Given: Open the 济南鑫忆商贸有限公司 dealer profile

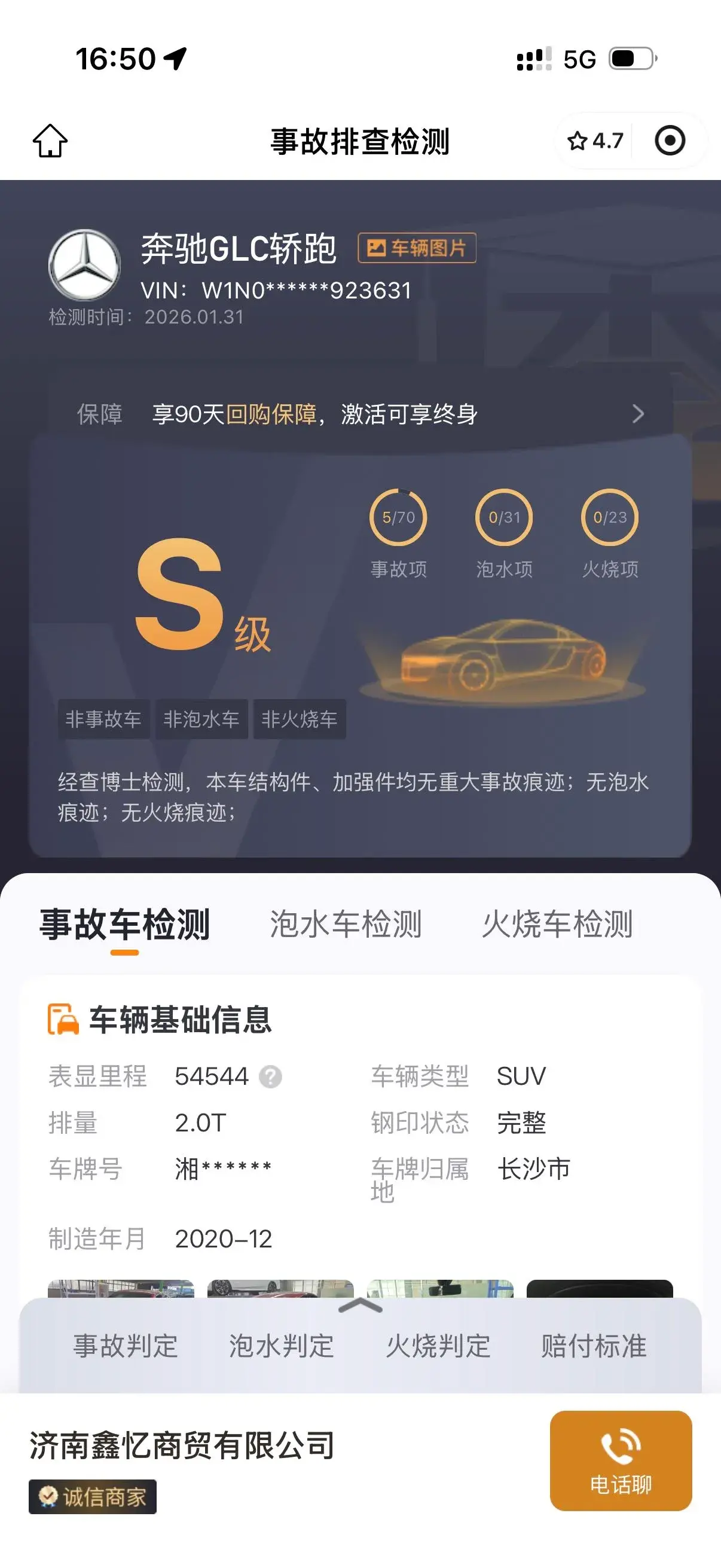Looking at the screenshot, I should click(x=182, y=1445).
